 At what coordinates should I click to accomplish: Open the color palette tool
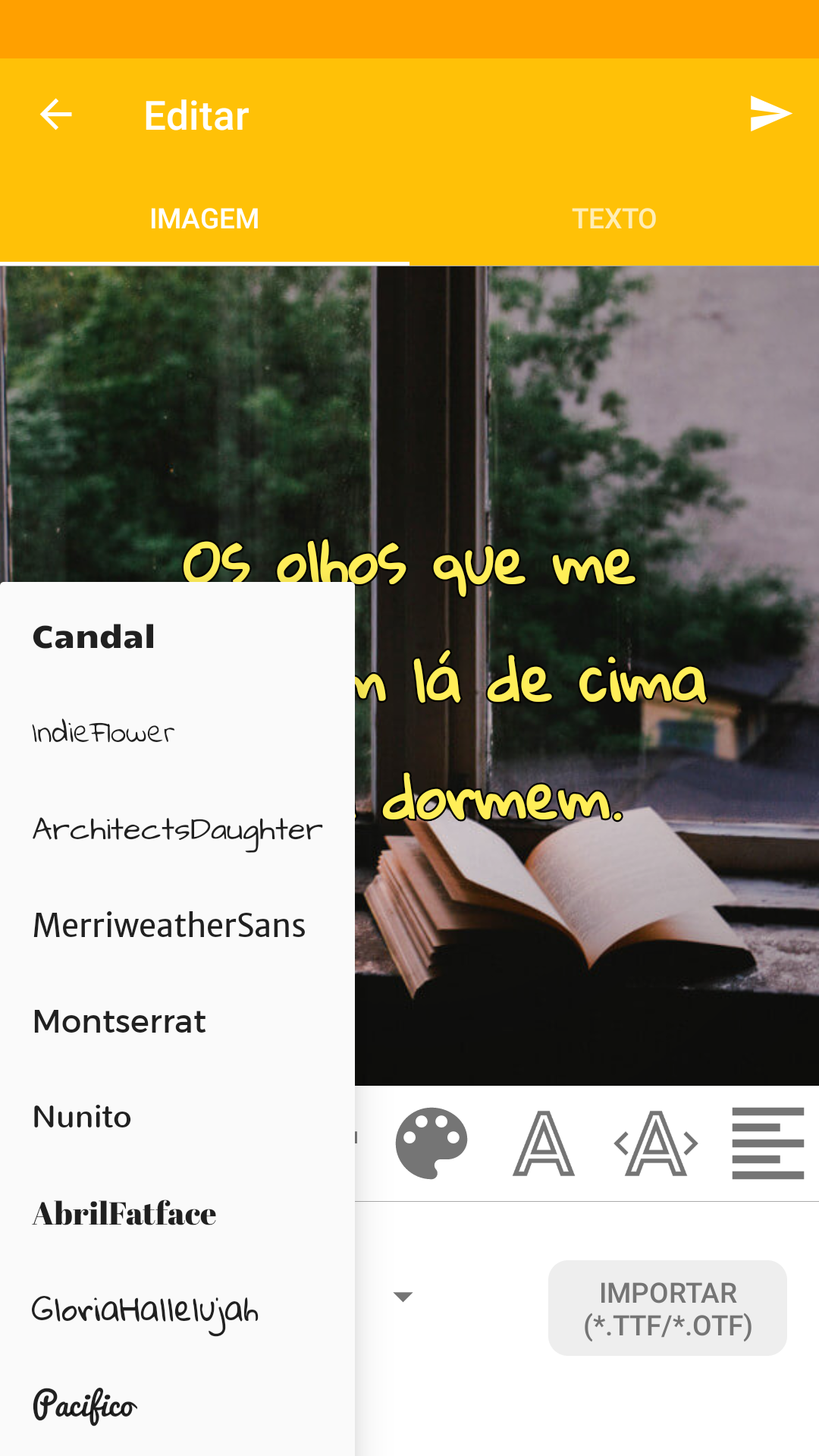(431, 1143)
